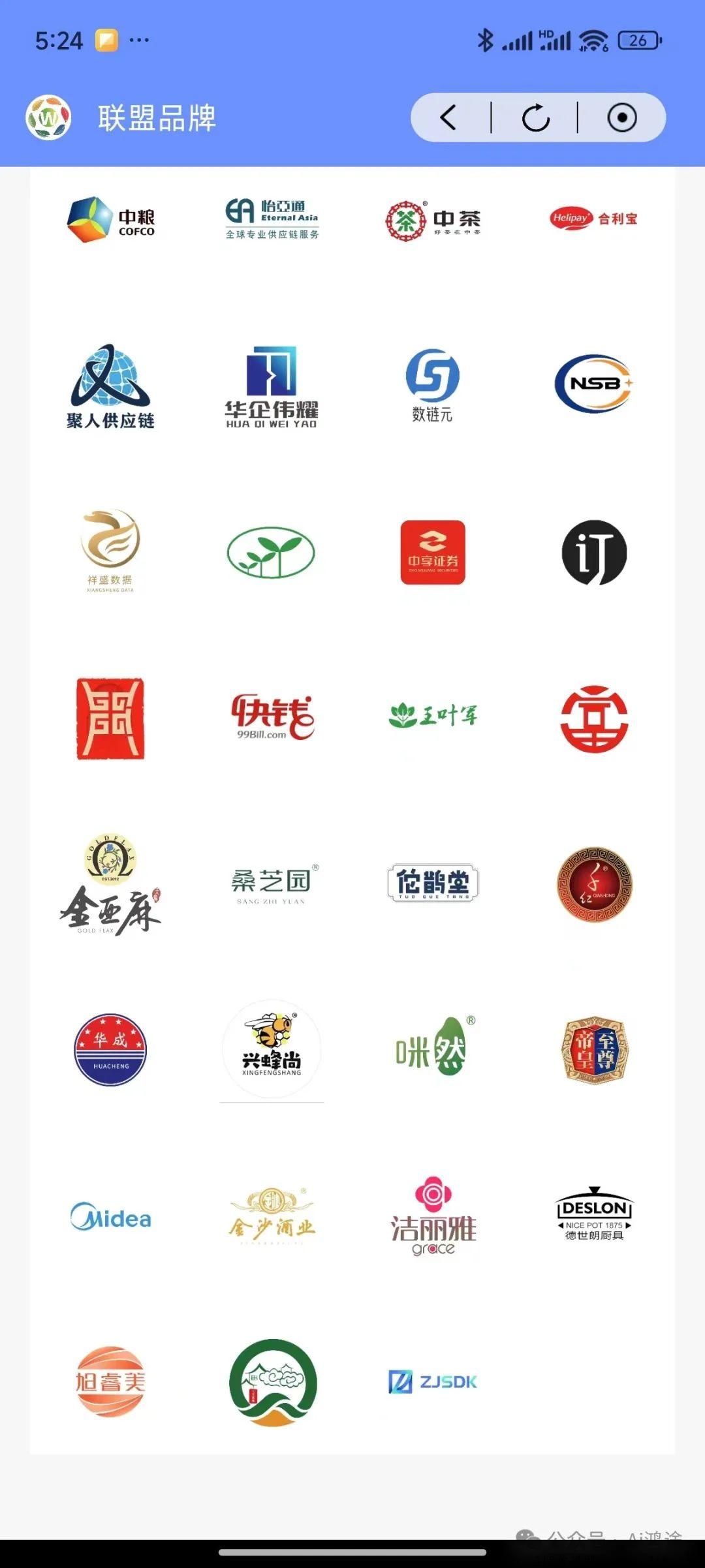Viewport: 705px width, 1568px height.
Task: Tap the circular close button in capsule
Action: 621,118
